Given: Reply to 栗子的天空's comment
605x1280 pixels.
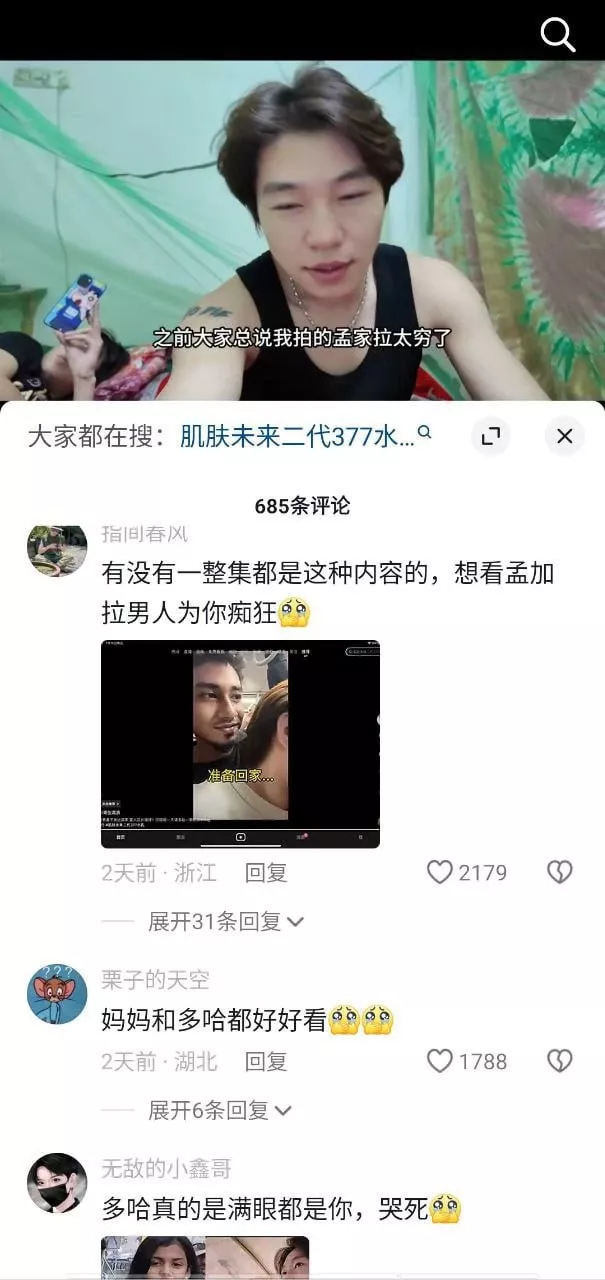Looking at the screenshot, I should pyautogui.click(x=266, y=1061).
